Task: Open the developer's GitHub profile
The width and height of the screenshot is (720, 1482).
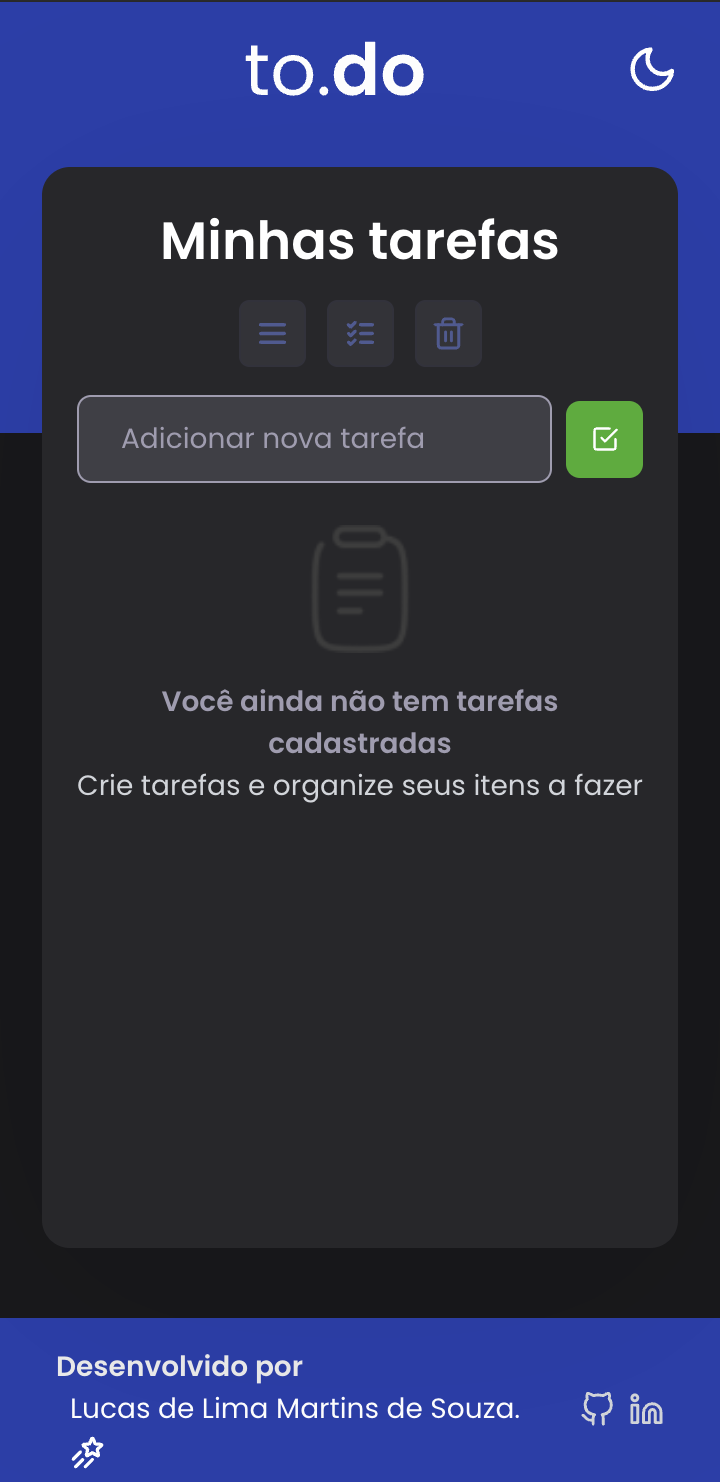Action: click(597, 1409)
